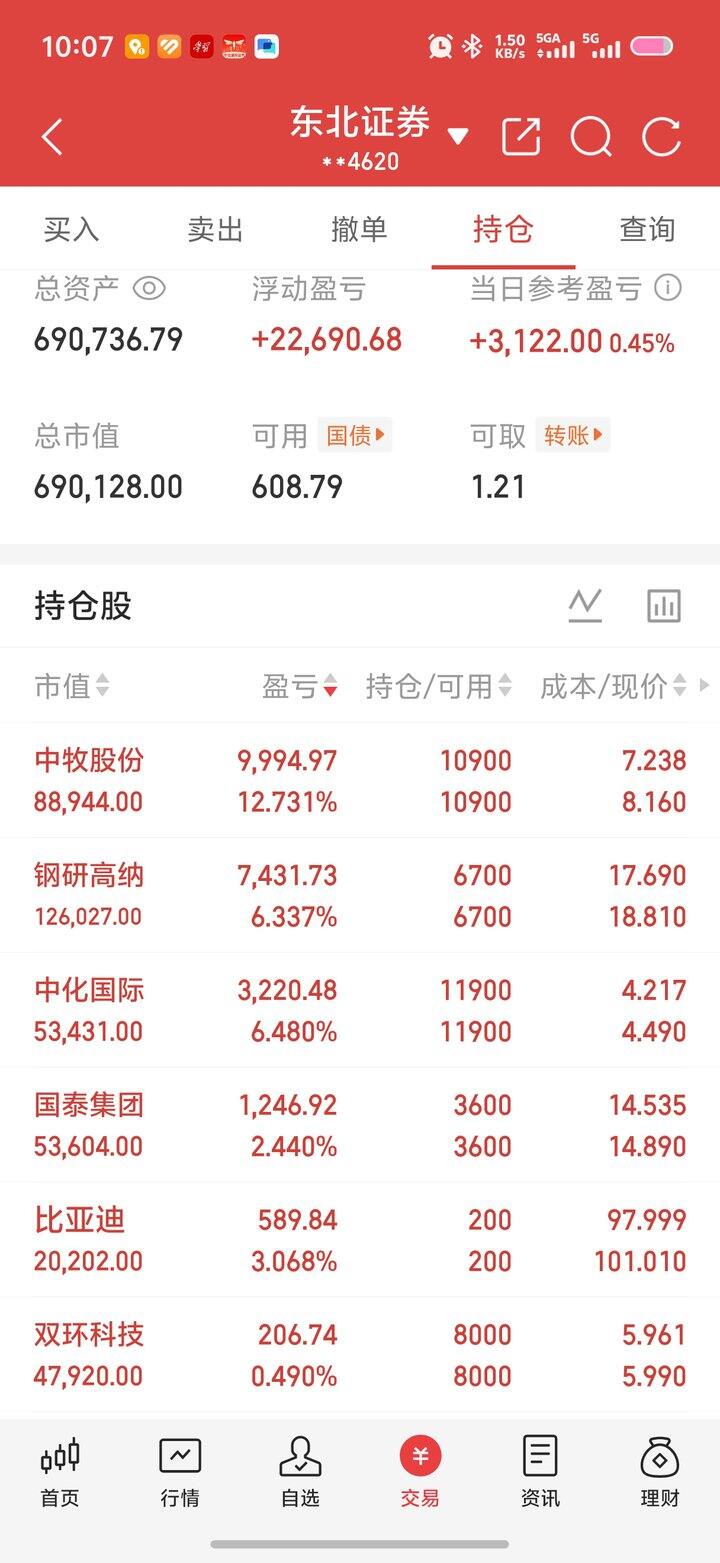Open the search icon in the header
Image resolution: width=720 pixels, height=1563 pixels.
[592, 136]
